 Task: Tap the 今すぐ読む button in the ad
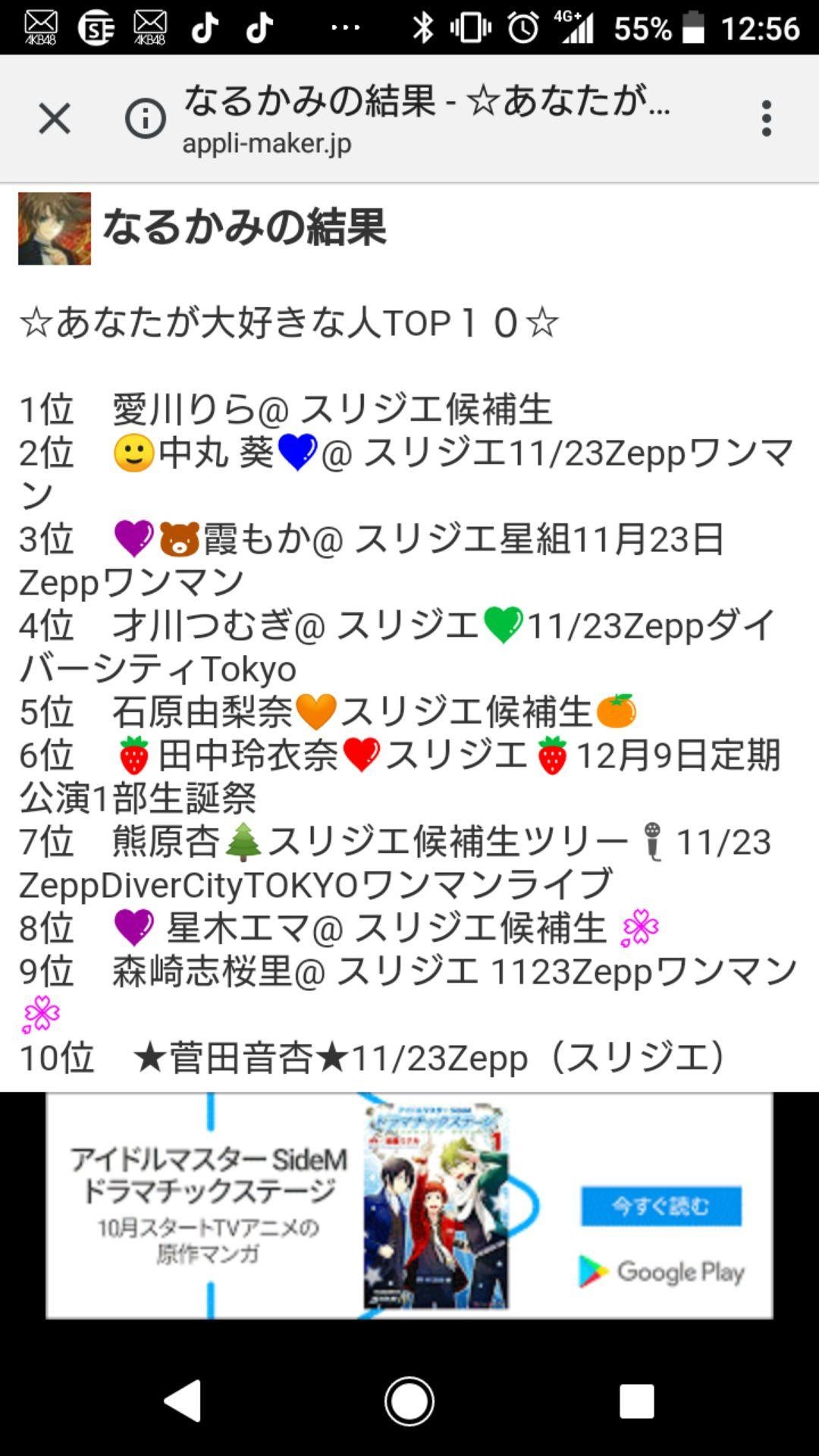(x=661, y=1206)
